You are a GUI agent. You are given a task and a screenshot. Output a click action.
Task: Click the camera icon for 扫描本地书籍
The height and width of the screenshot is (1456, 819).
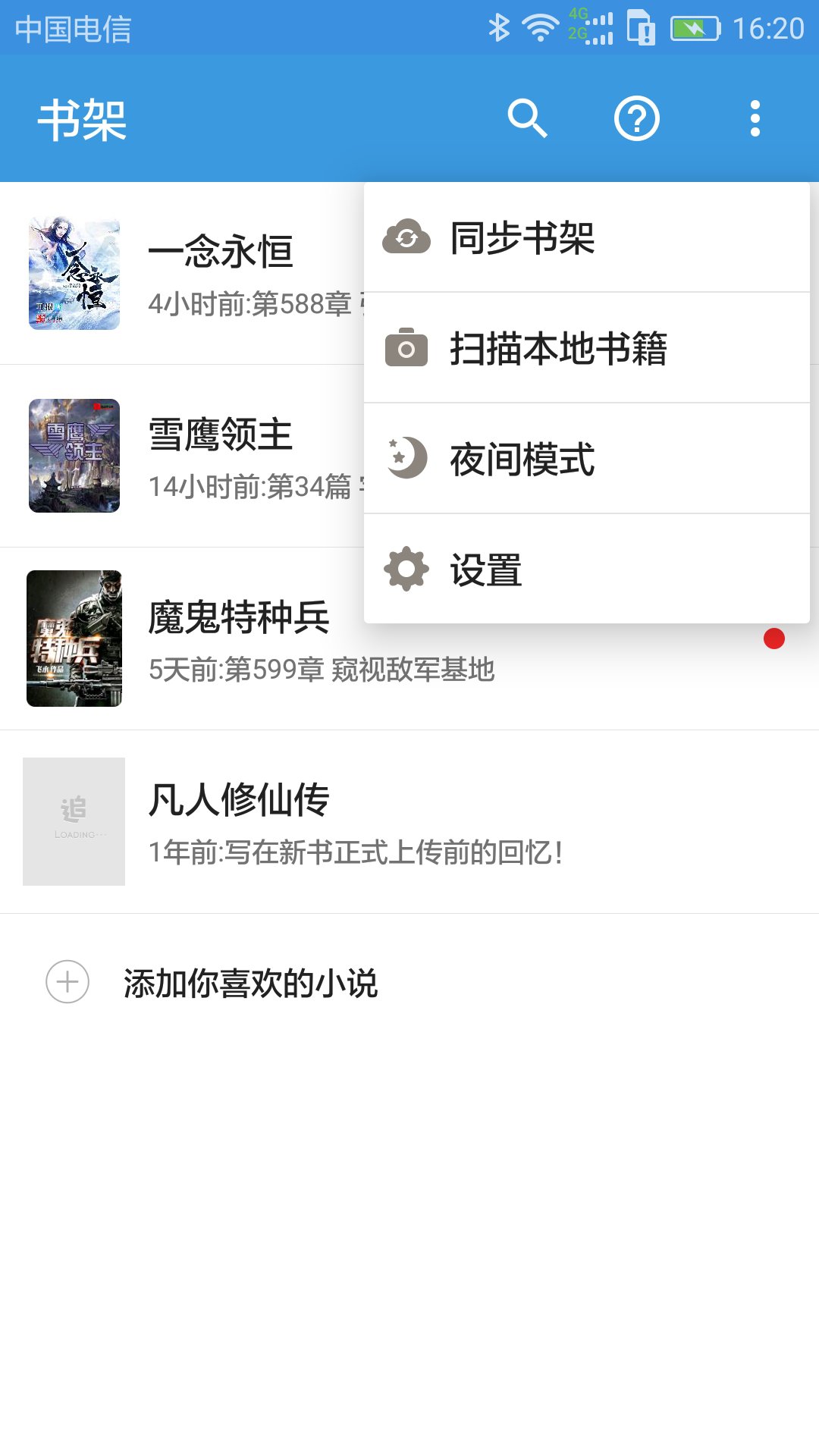click(406, 349)
